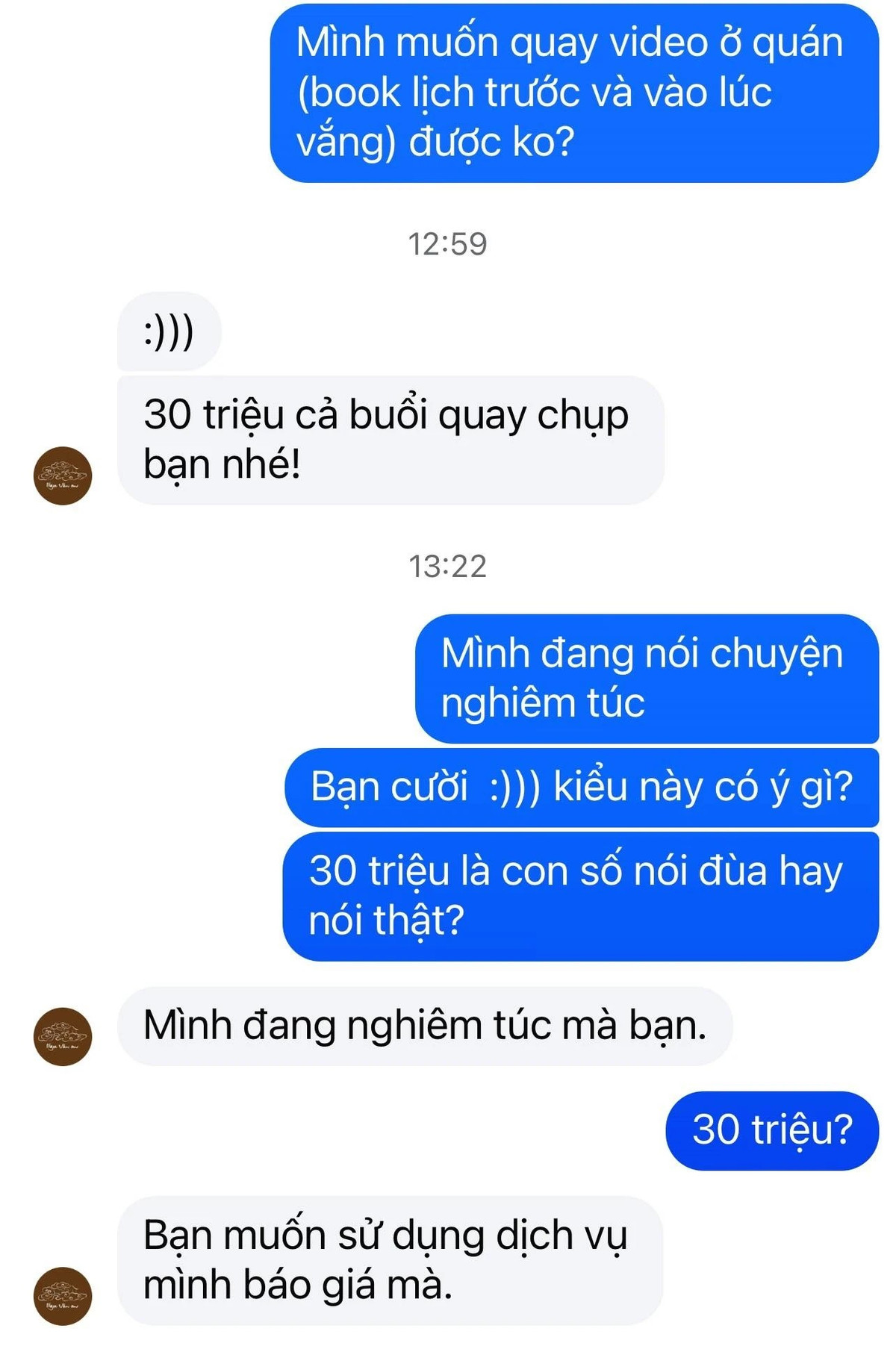Open sender avatar beside "30 triệu cả buổi" message
The height and width of the screenshot is (1346, 896).
point(63,476)
